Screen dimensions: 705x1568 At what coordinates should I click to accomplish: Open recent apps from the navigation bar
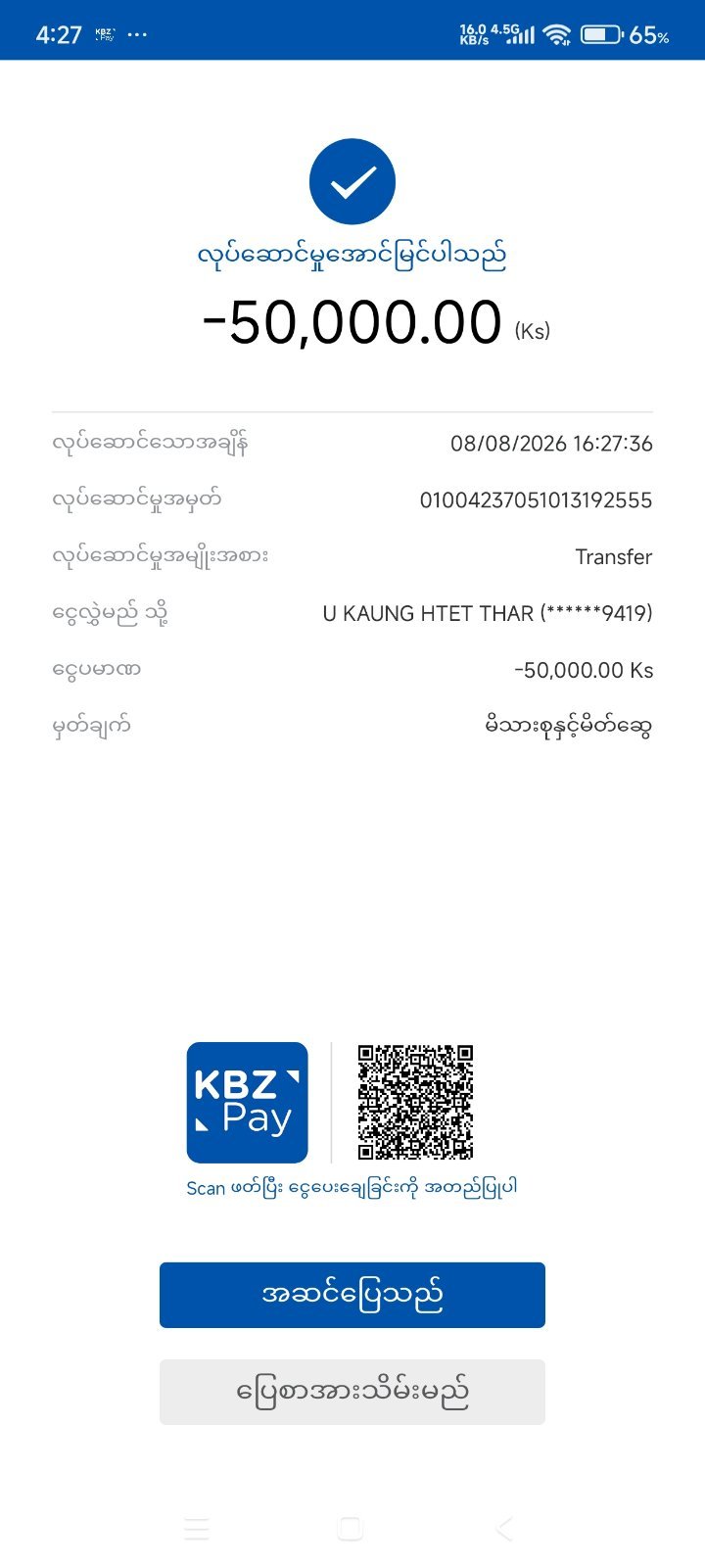point(197,1529)
